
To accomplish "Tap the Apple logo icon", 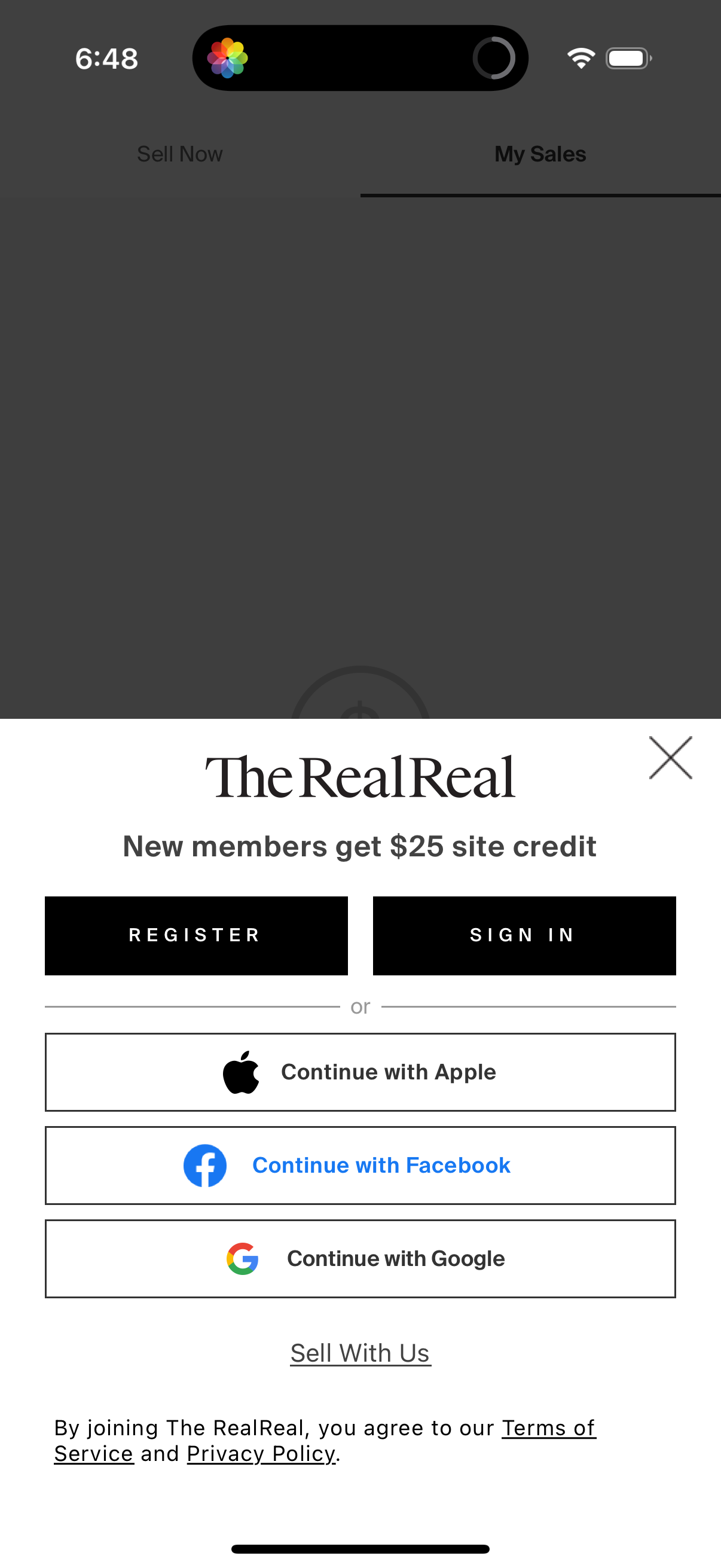I will [243, 1071].
